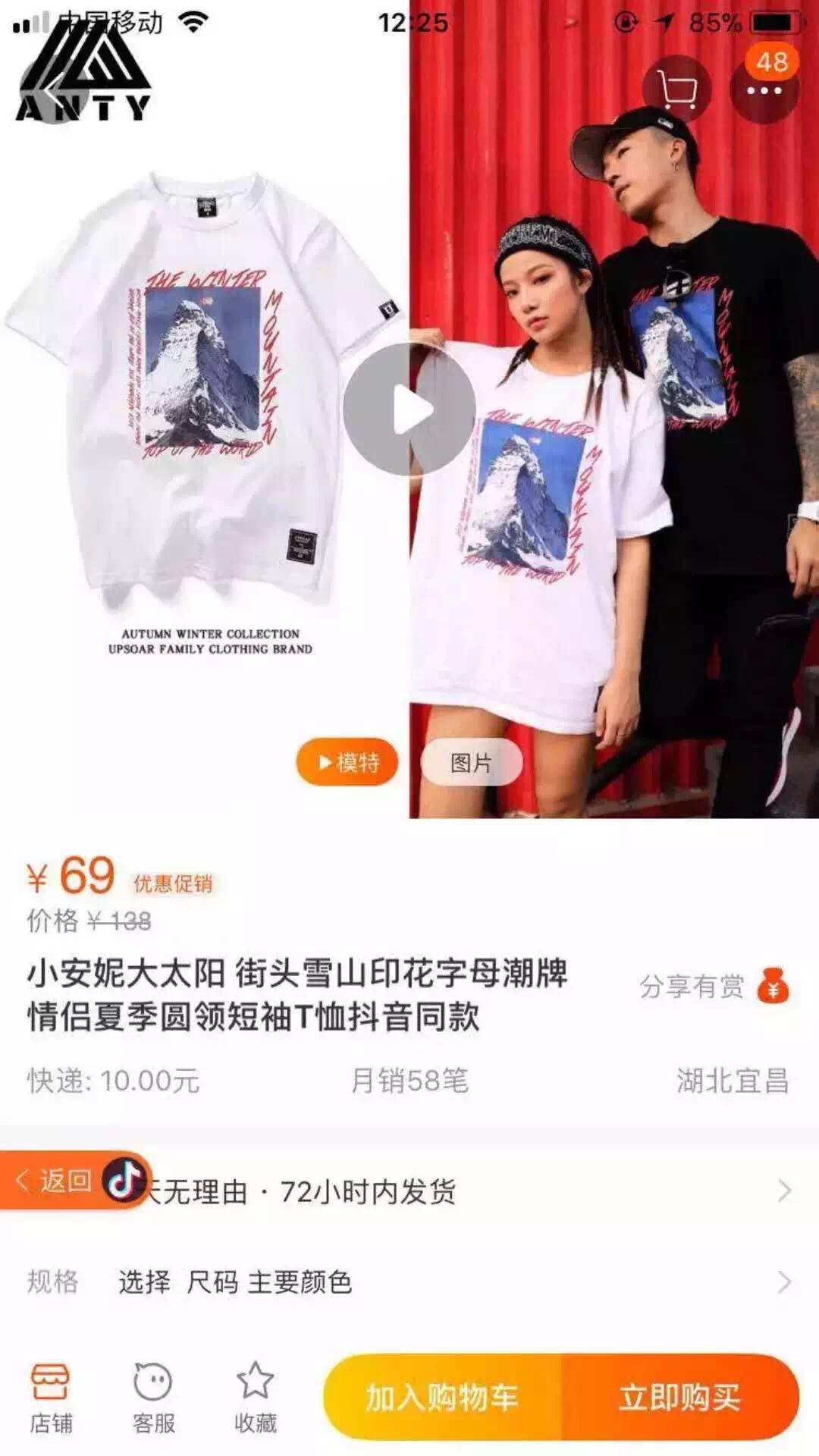Add item to 收藏 favorites
The height and width of the screenshot is (1456, 819).
(x=256, y=1397)
